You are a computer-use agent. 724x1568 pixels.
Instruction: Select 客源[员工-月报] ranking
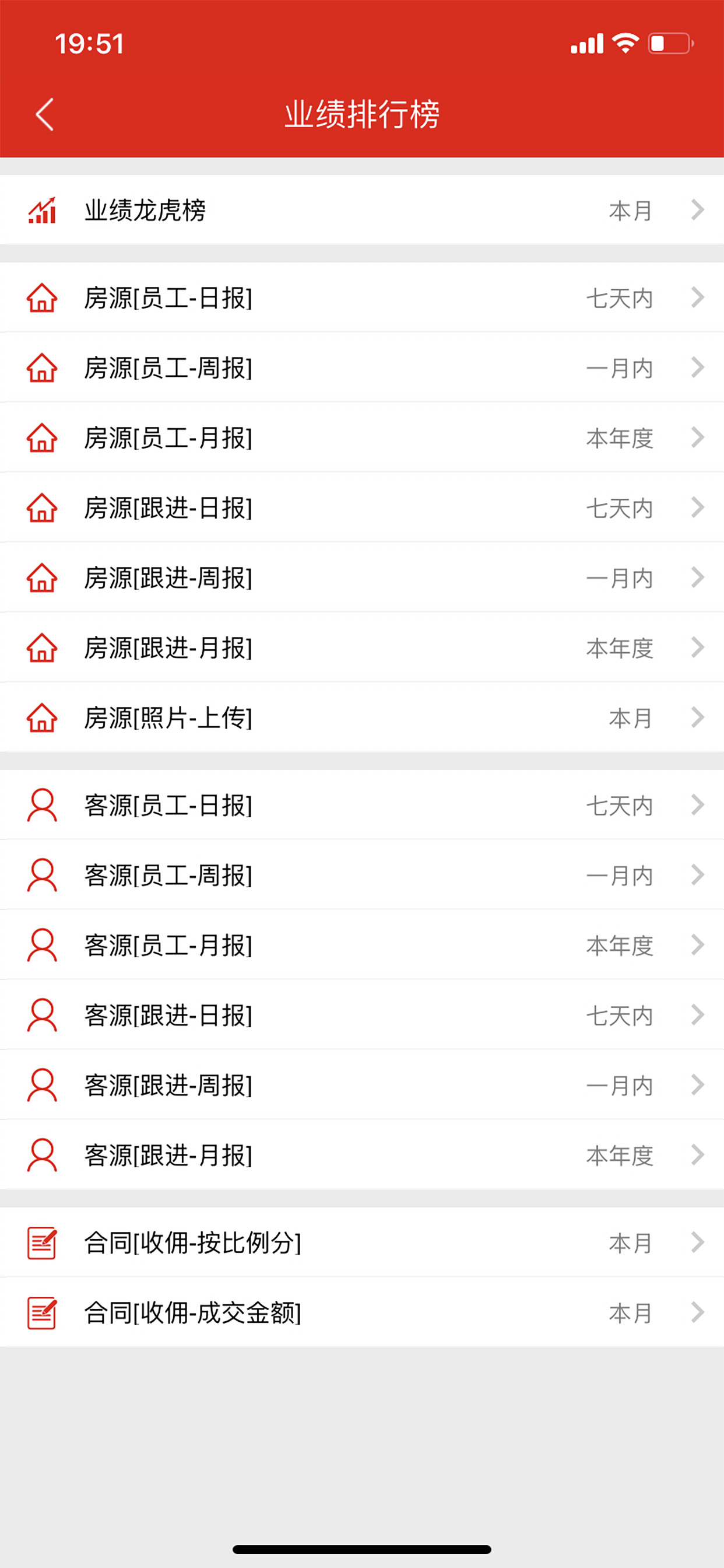(x=362, y=946)
